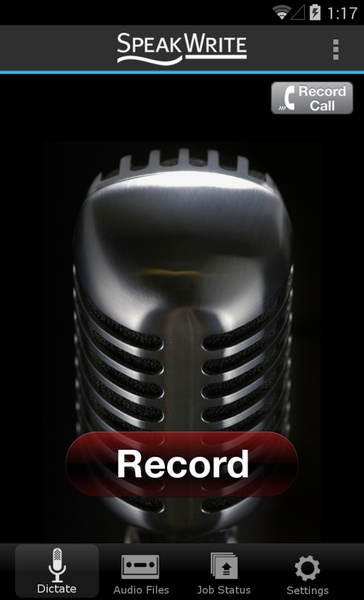Switch to the Audio Files tab
Viewport: 364px width, 600px height.
pyautogui.click(x=141, y=571)
